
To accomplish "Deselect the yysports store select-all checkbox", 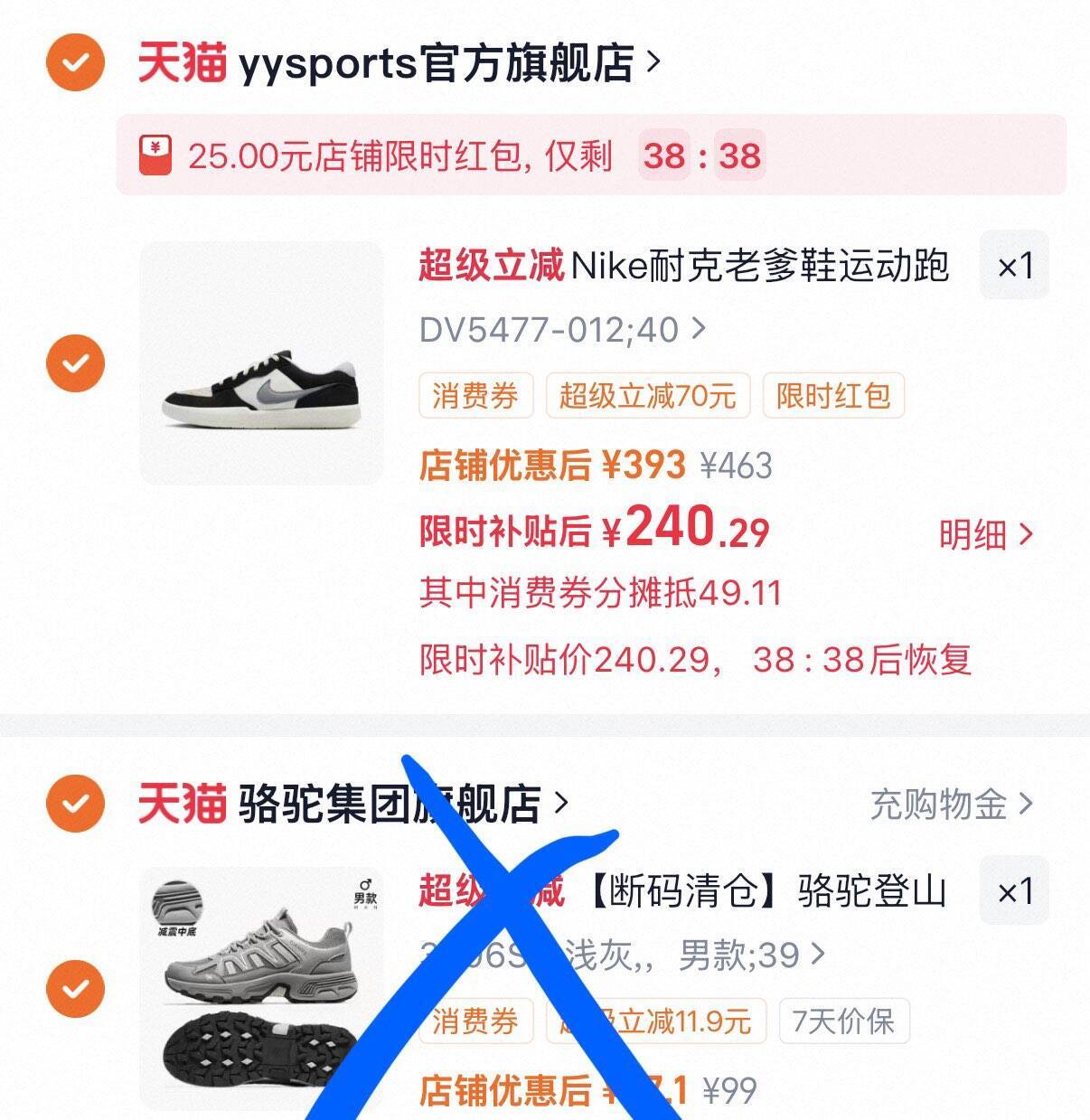I will pyautogui.click(x=75, y=62).
